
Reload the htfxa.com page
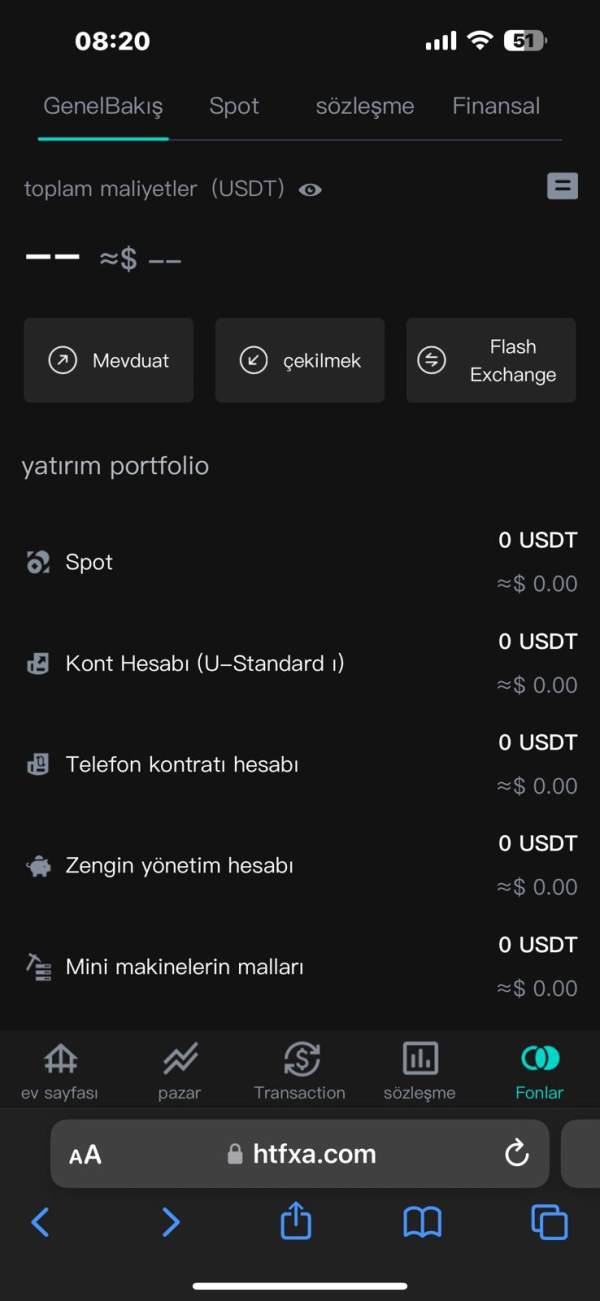(x=516, y=1154)
